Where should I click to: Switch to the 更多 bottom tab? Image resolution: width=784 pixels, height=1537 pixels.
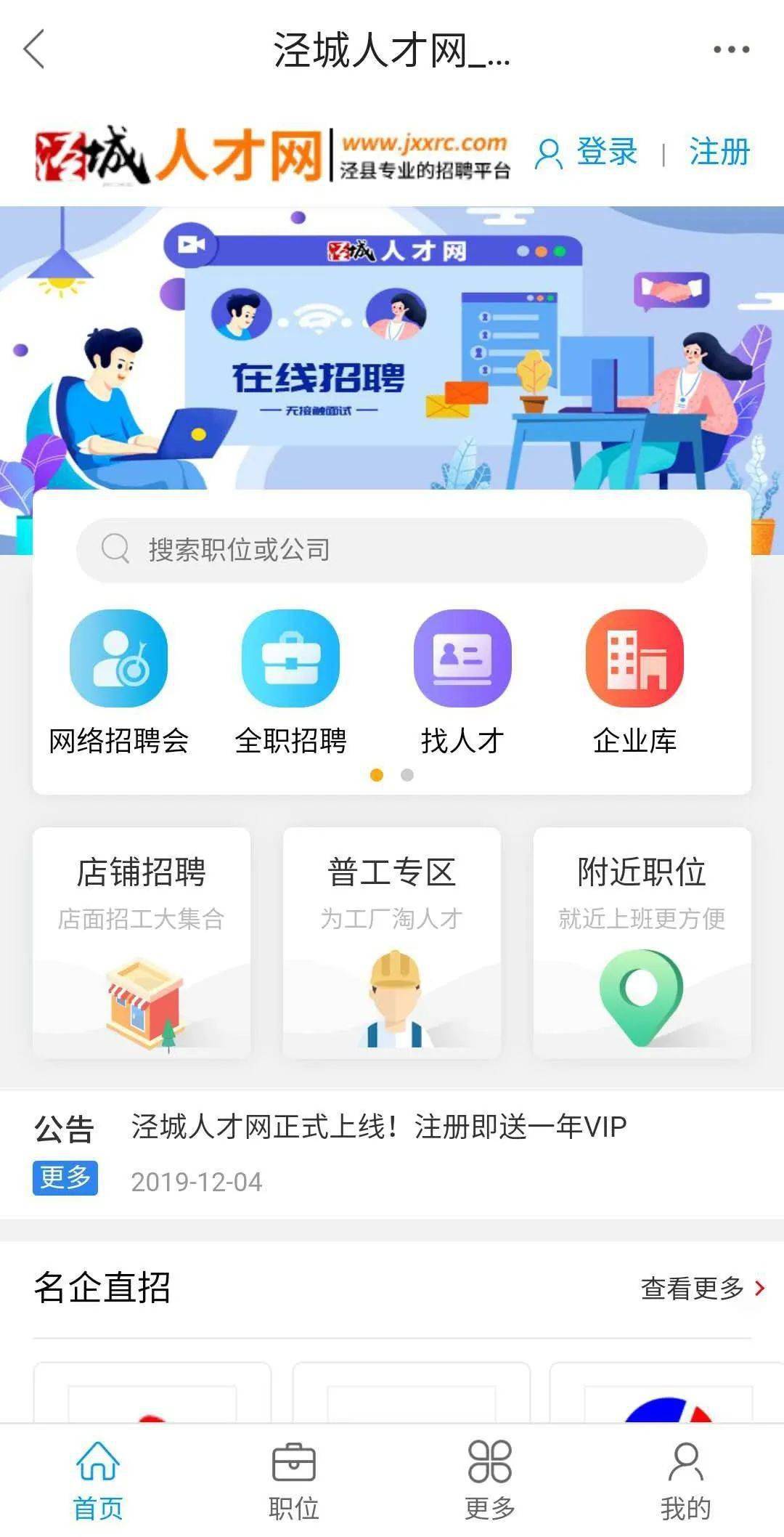[490, 1482]
